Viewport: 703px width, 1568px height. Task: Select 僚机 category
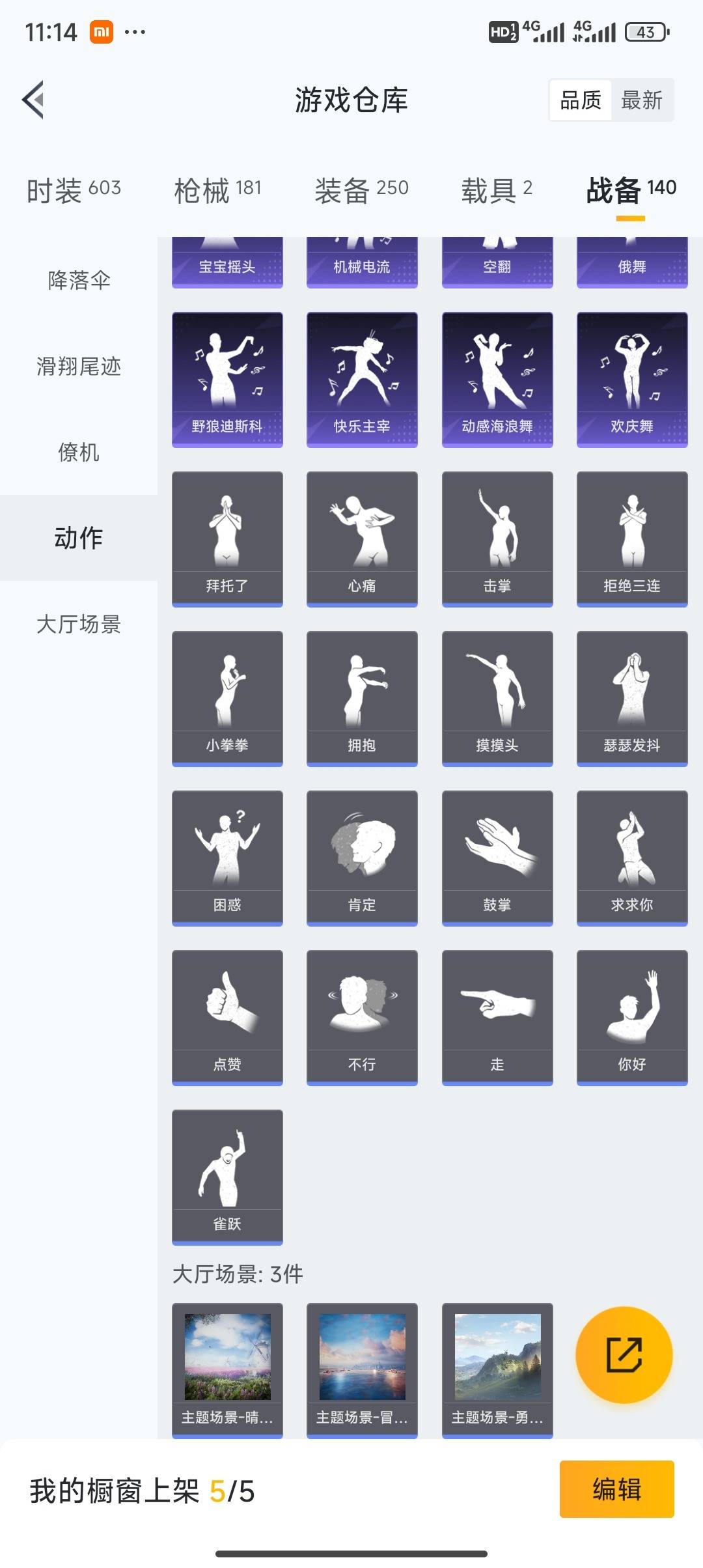point(79,452)
